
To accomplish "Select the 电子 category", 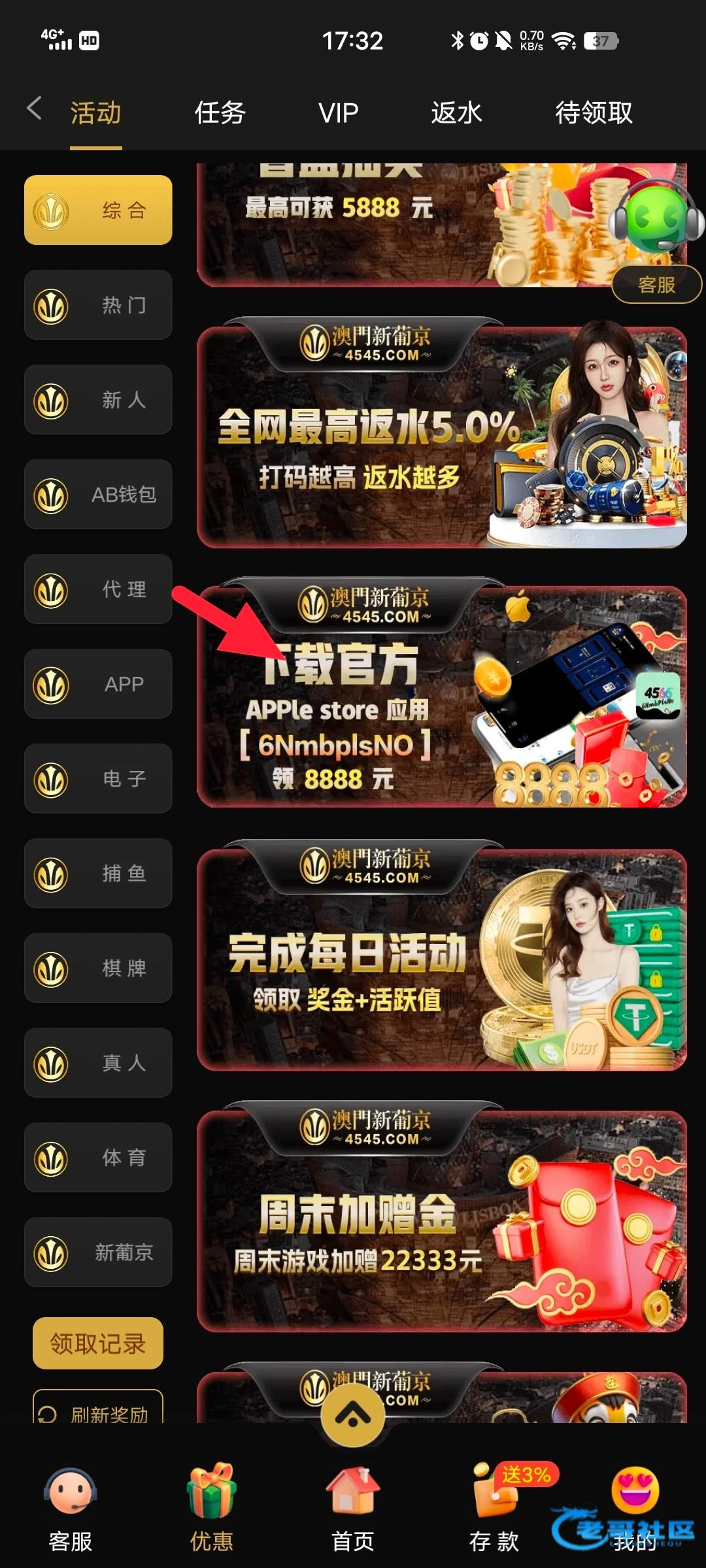I will point(98,778).
